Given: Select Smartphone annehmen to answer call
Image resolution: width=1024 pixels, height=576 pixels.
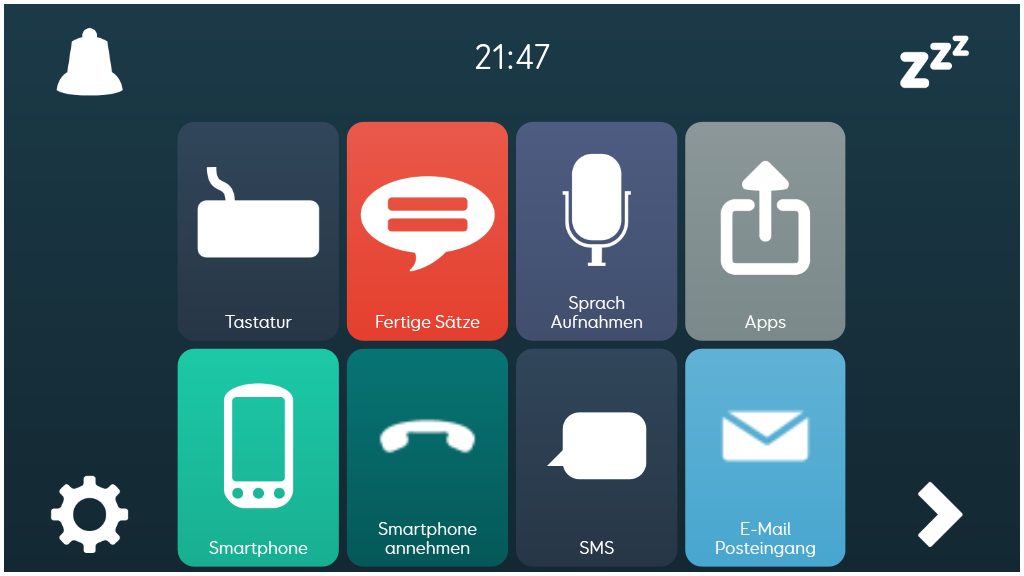Looking at the screenshot, I should click(427, 457).
